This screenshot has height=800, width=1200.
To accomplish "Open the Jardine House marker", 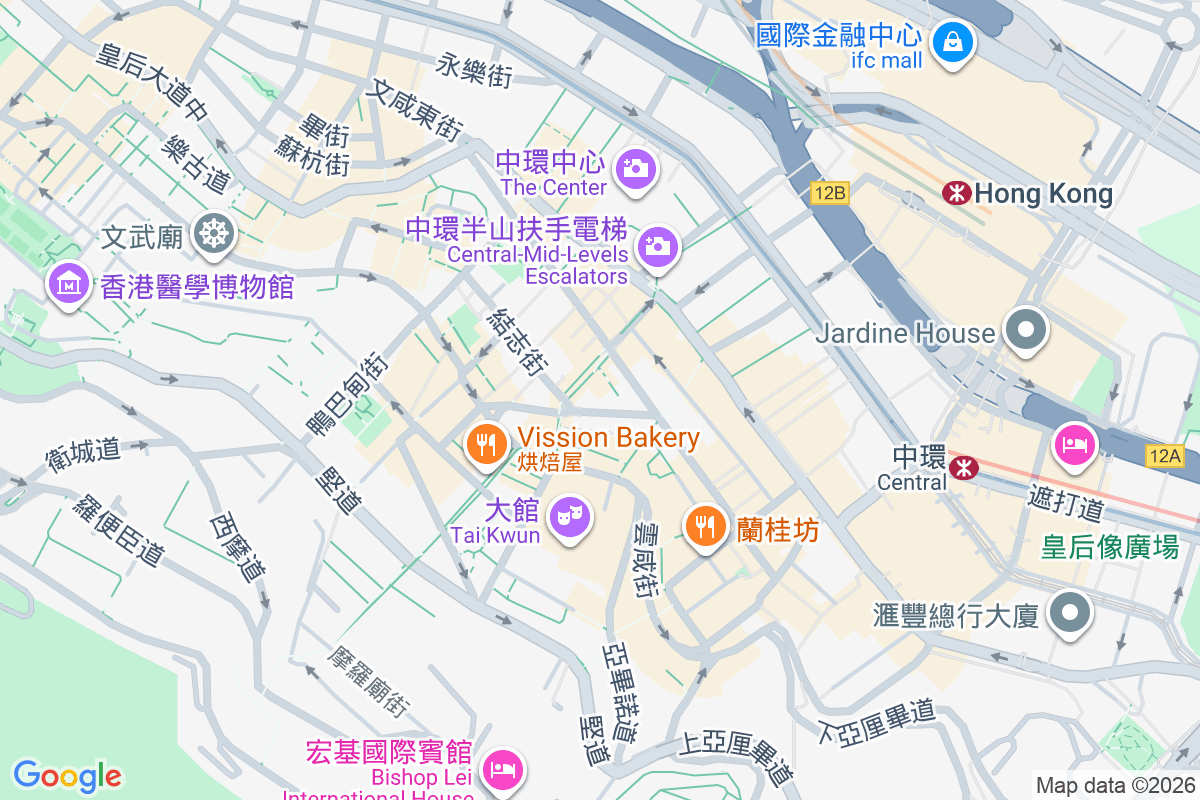I will [x=1026, y=331].
